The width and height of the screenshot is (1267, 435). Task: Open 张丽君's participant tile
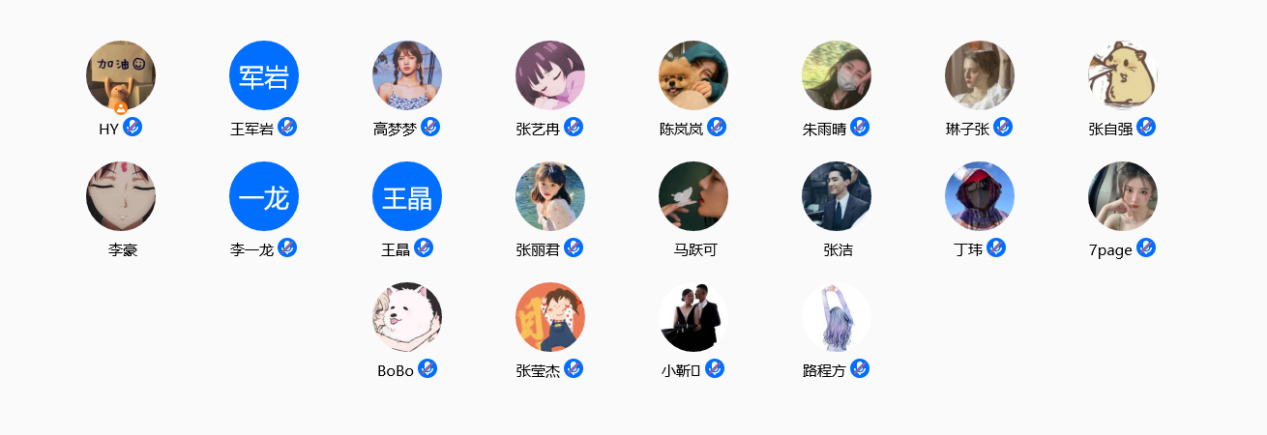tap(550, 197)
